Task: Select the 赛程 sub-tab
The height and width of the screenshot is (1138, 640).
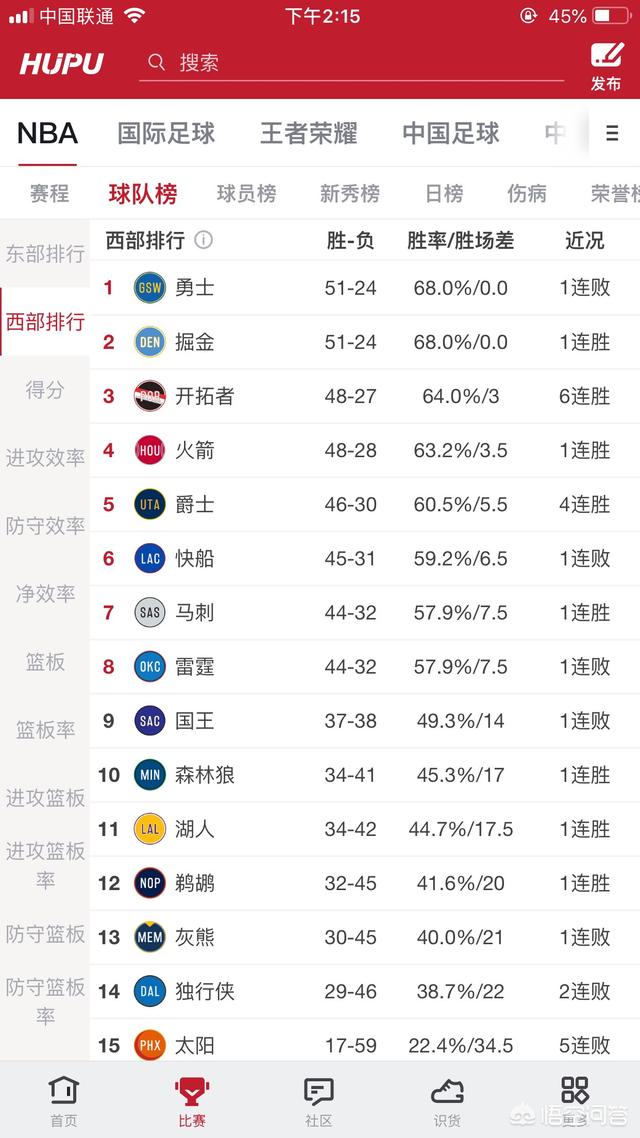Action: (49, 194)
